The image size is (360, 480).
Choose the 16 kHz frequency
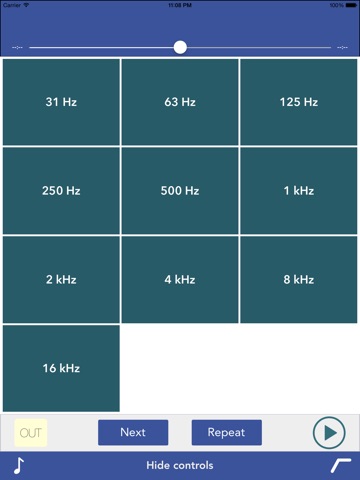[61, 368]
